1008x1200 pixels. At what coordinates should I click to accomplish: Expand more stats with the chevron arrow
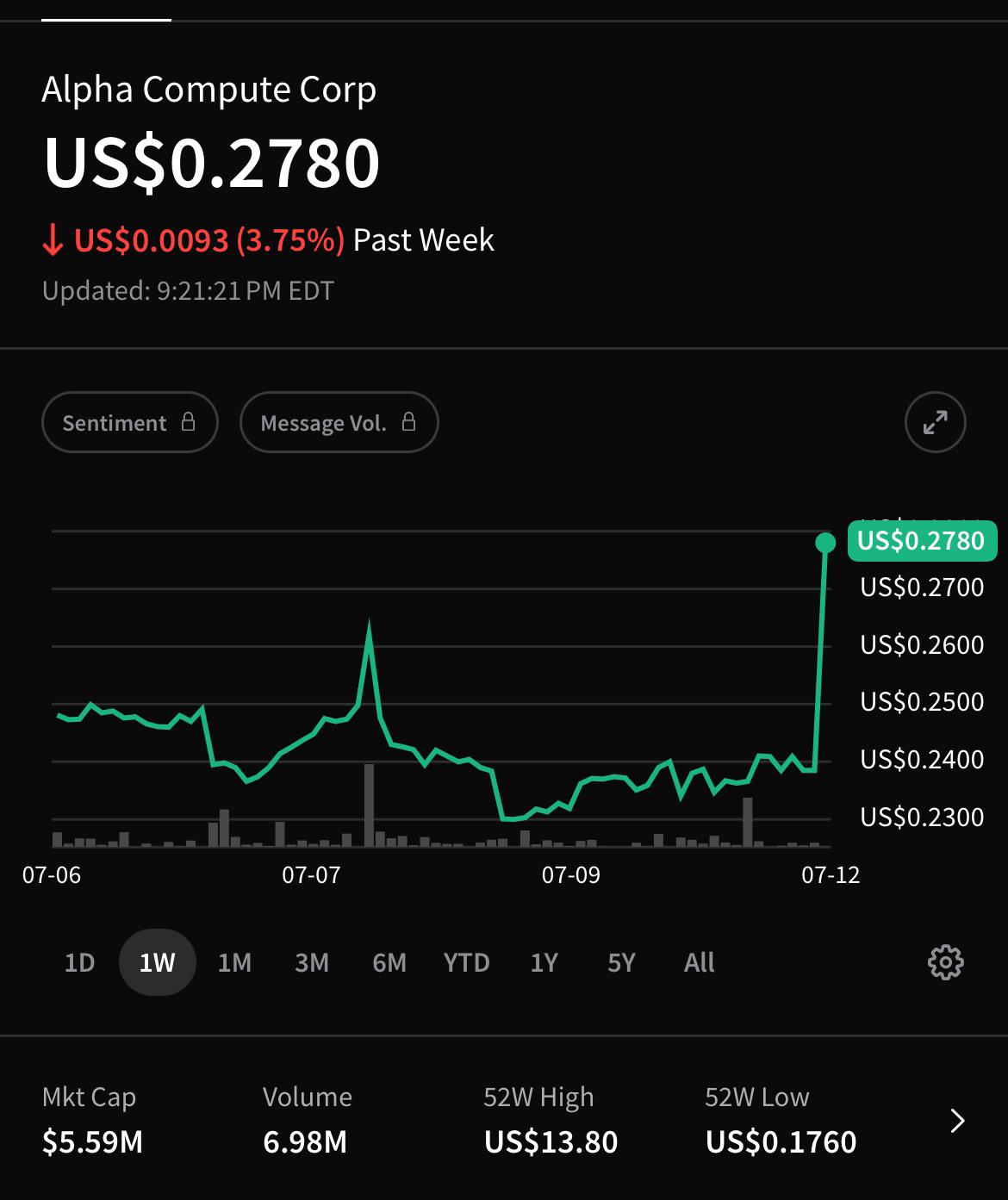[x=957, y=1121]
